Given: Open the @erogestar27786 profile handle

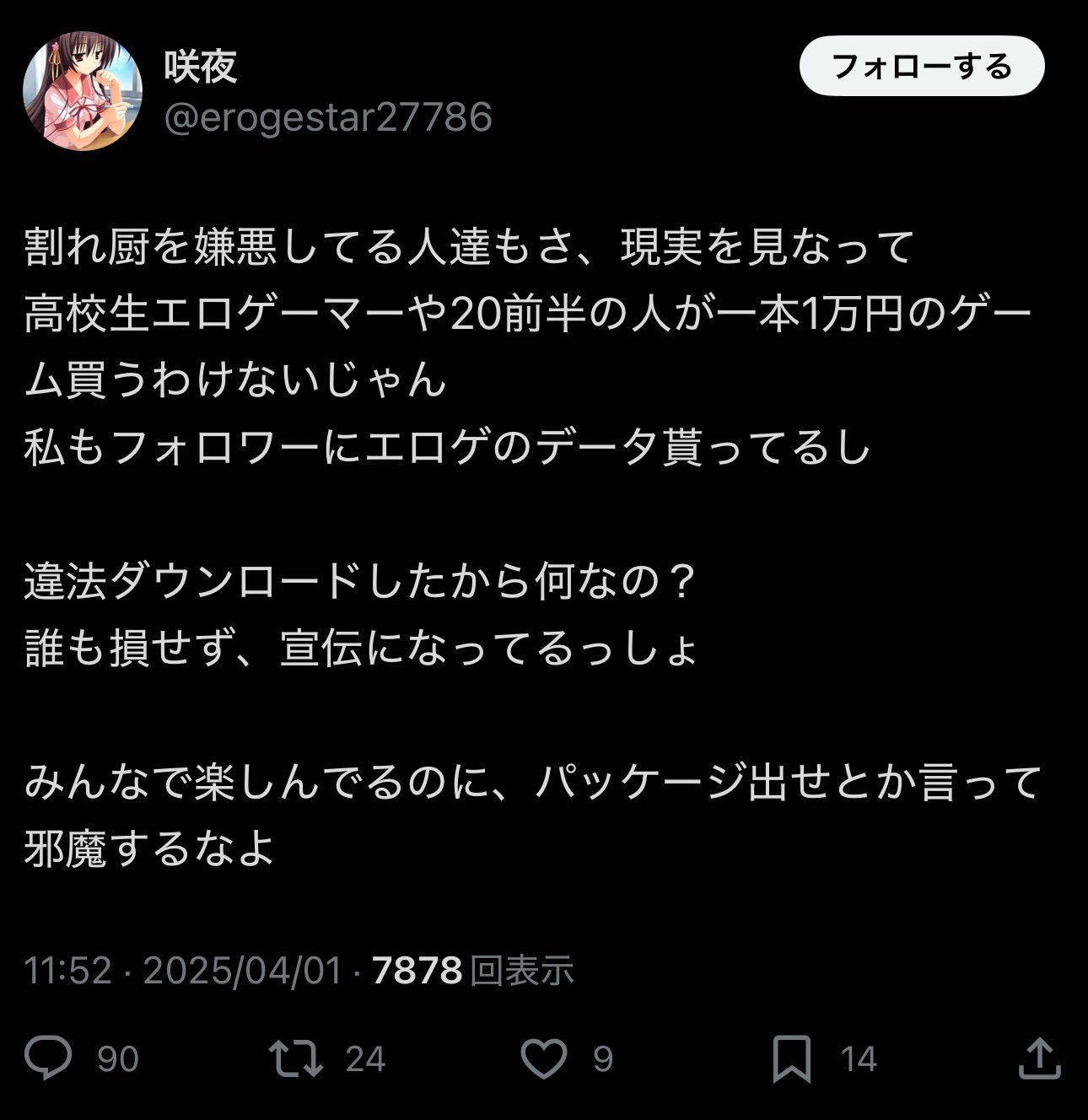Looking at the screenshot, I should (328, 117).
